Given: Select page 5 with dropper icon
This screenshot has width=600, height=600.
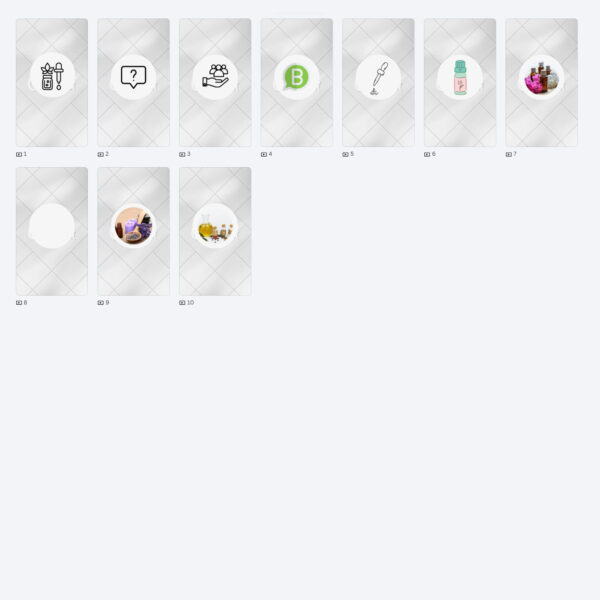Looking at the screenshot, I should point(378,82).
